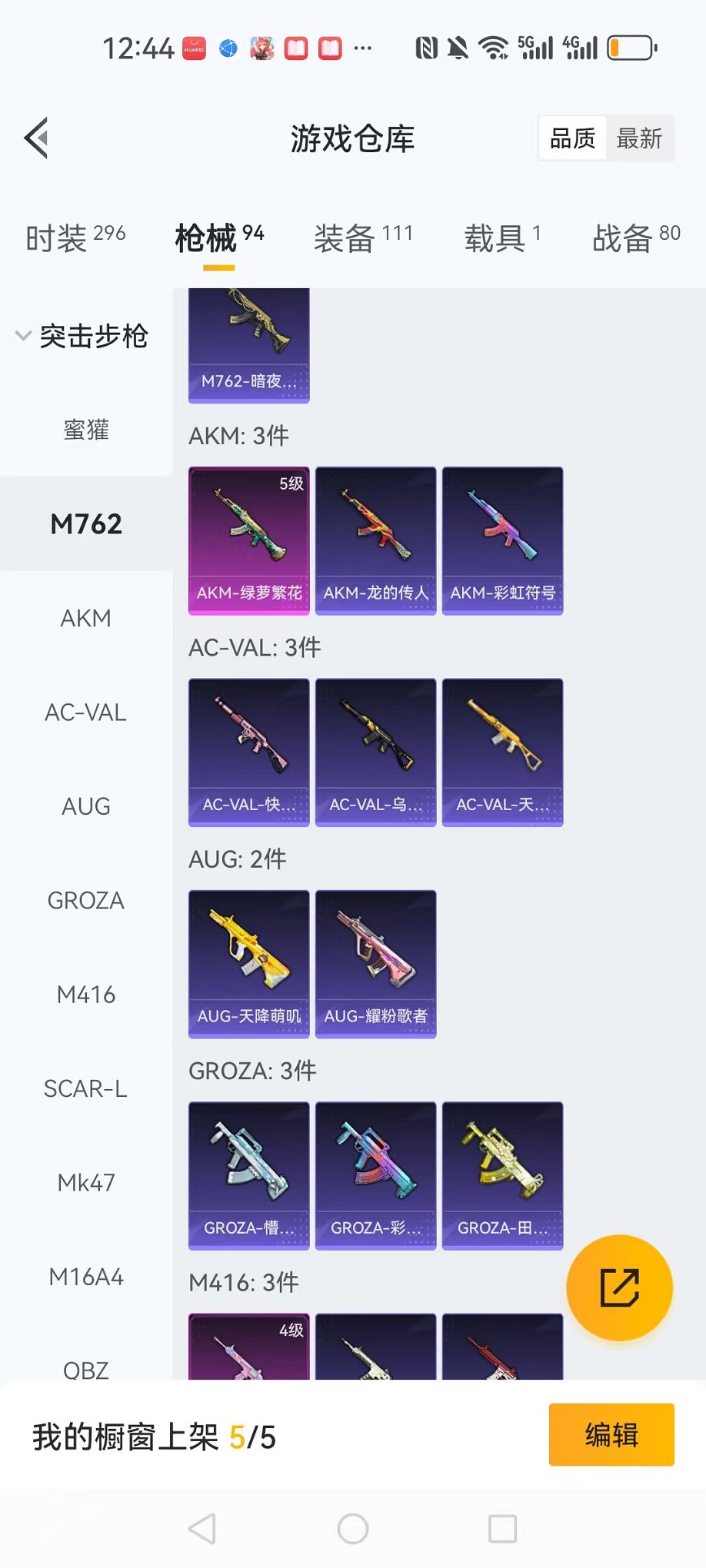Go back using the top-left arrow
The width and height of the screenshot is (706, 1568).
point(37,138)
